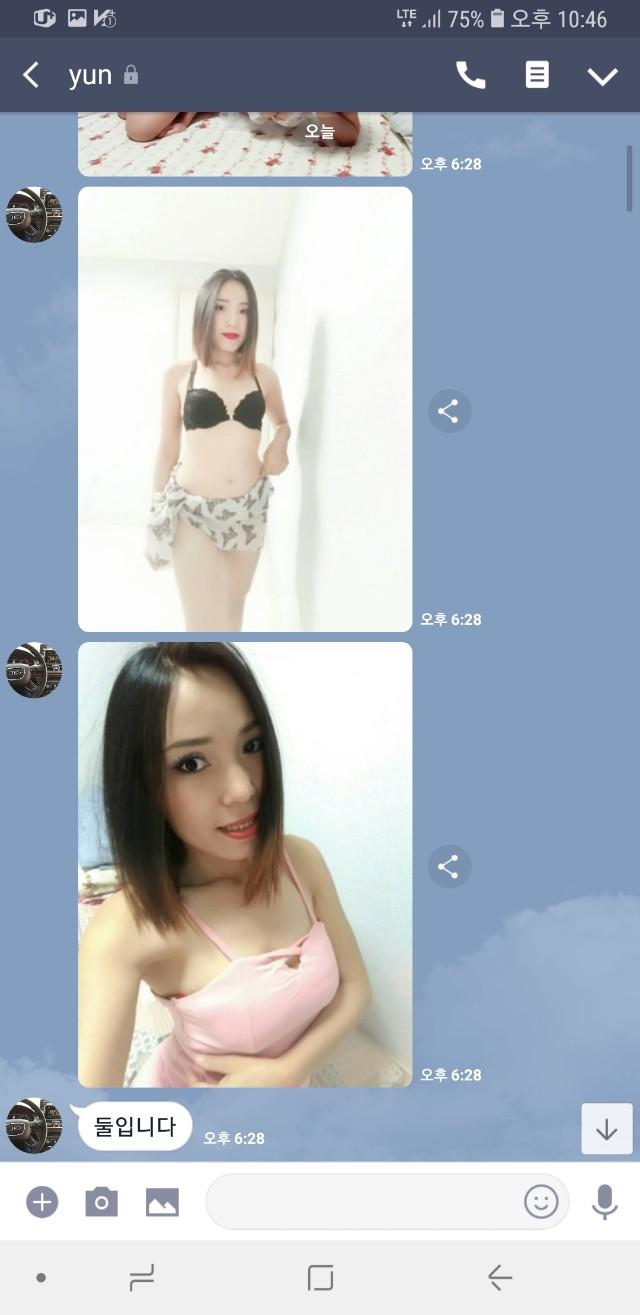
Task: Open the camera to take a photo
Action: click(101, 1202)
